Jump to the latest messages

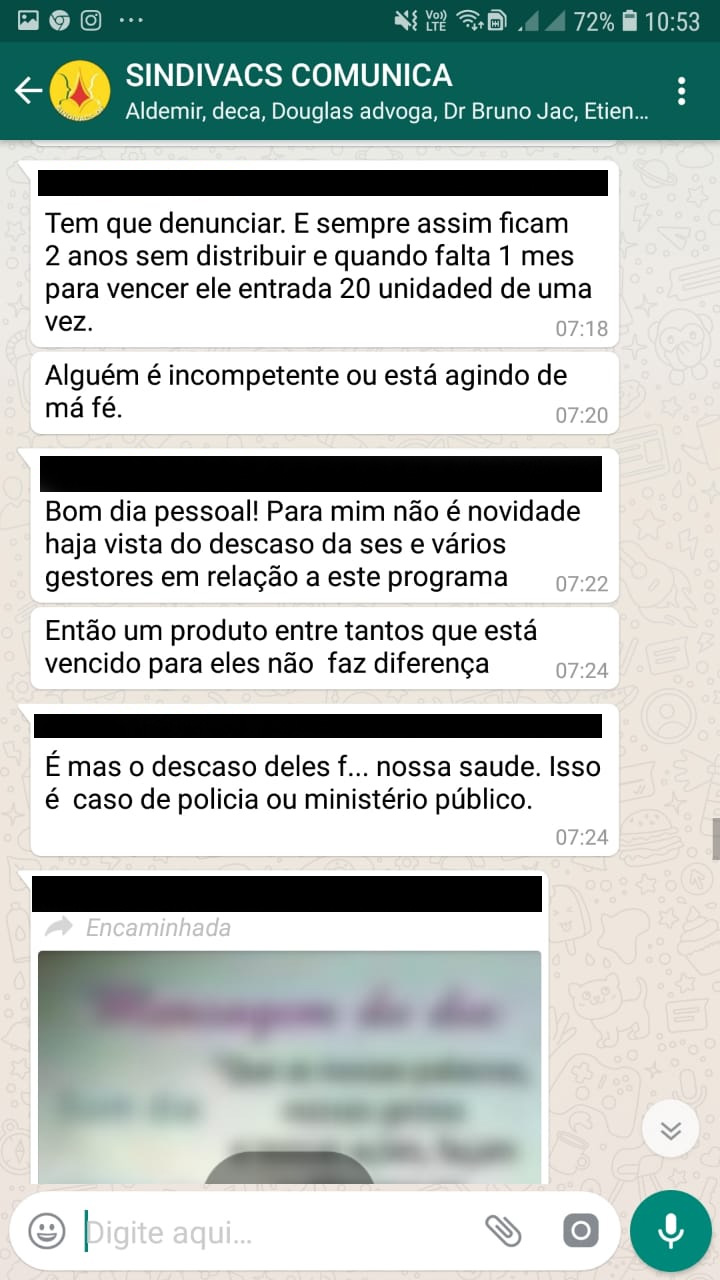coord(670,1130)
